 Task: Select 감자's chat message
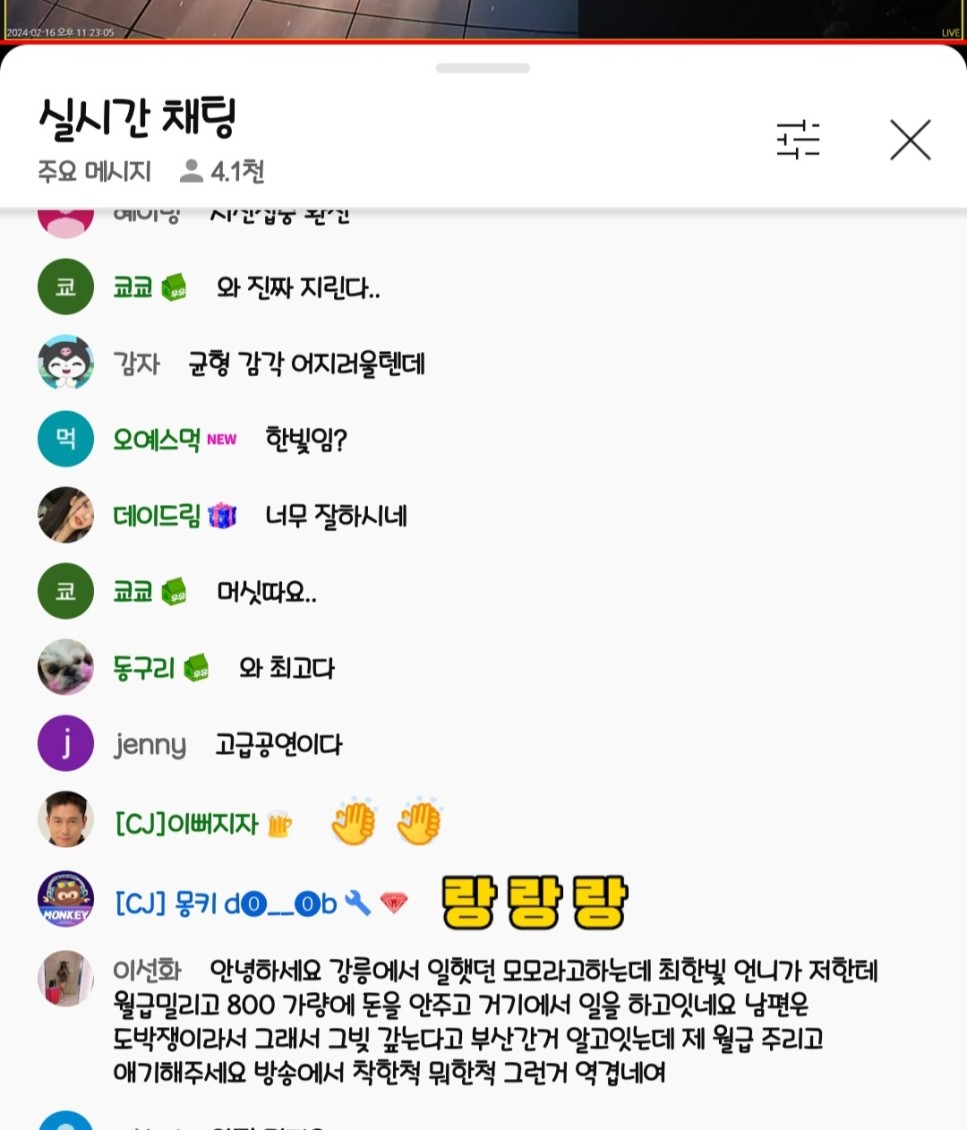[x=306, y=363]
